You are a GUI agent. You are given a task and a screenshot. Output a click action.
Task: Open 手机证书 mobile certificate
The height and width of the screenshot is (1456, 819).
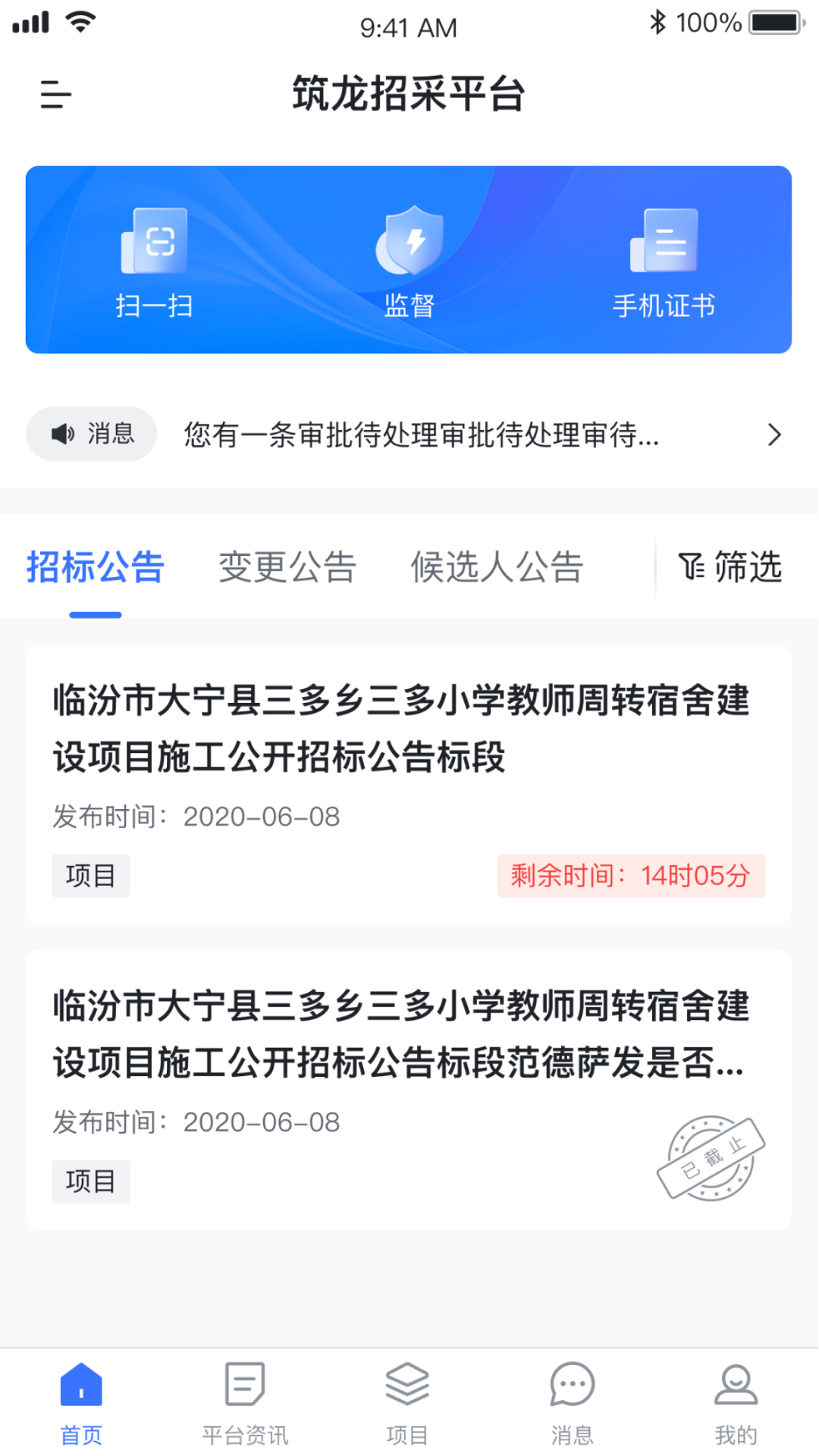(x=663, y=258)
